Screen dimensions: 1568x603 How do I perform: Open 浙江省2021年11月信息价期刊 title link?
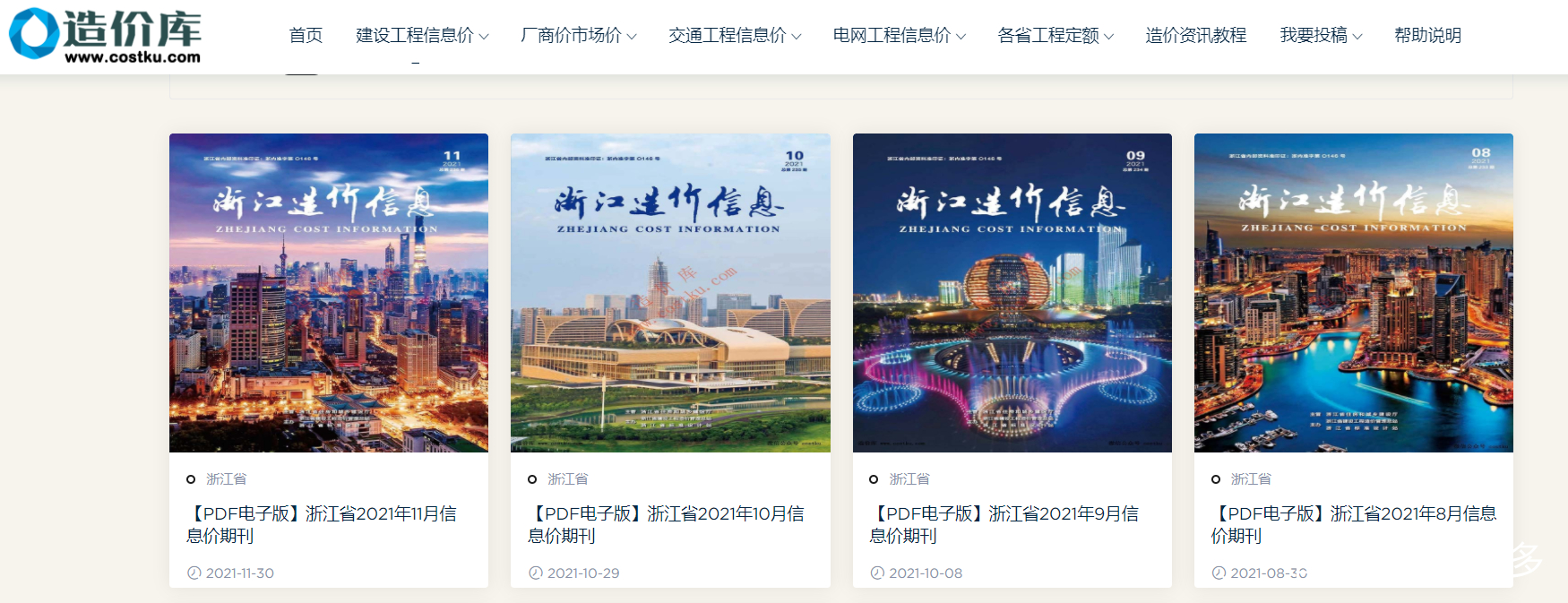321,524
